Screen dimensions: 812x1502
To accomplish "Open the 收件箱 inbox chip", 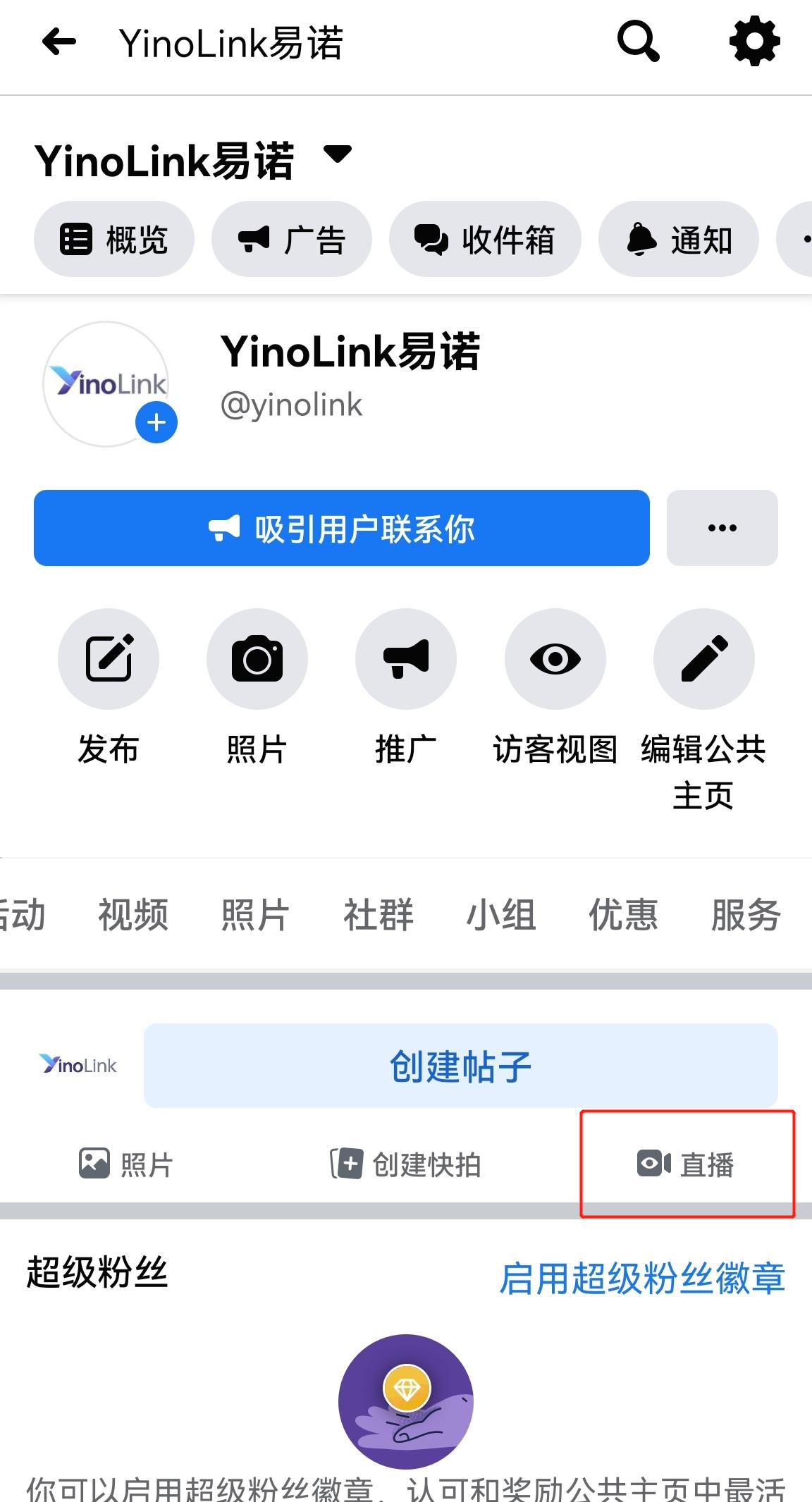I will pyautogui.click(x=485, y=240).
